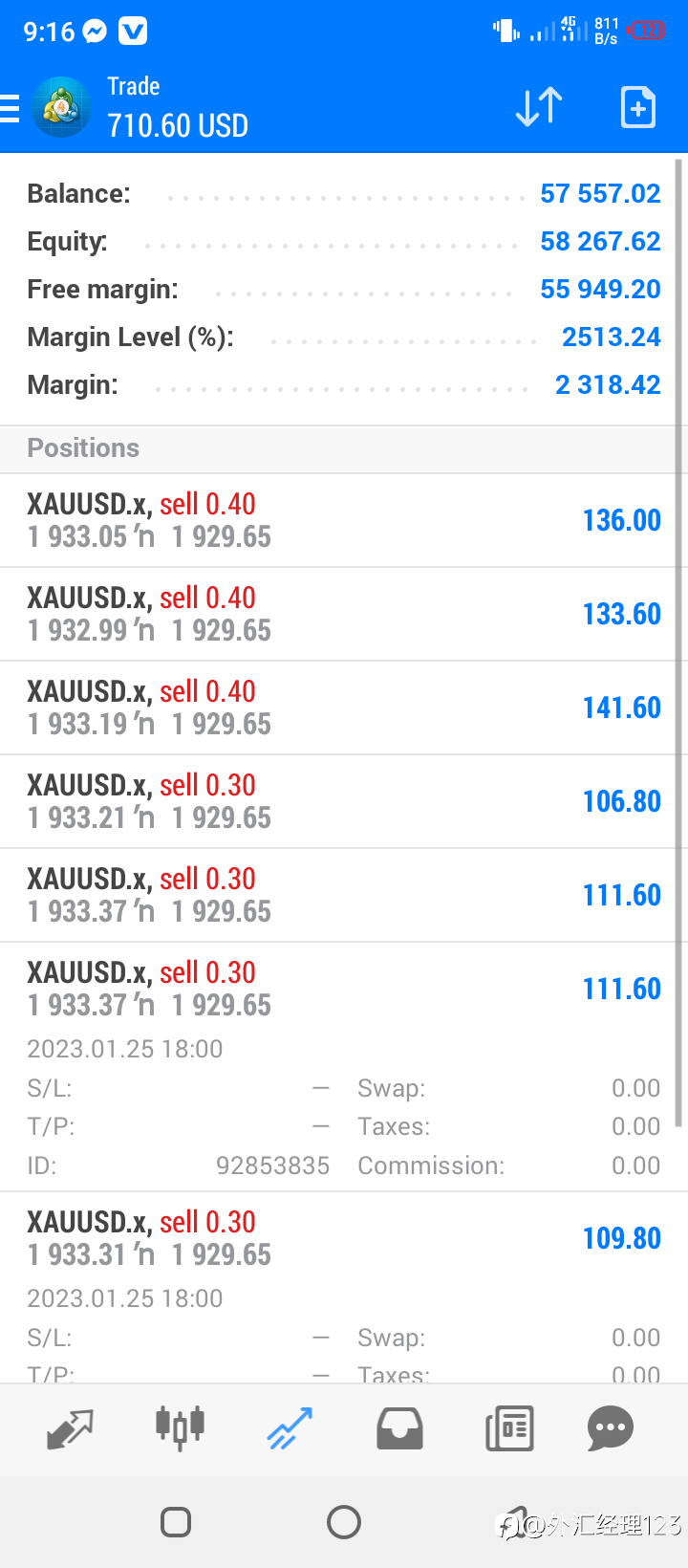The image size is (688, 1568).
Task: Create a new order with plus icon
Action: pyautogui.click(x=637, y=107)
